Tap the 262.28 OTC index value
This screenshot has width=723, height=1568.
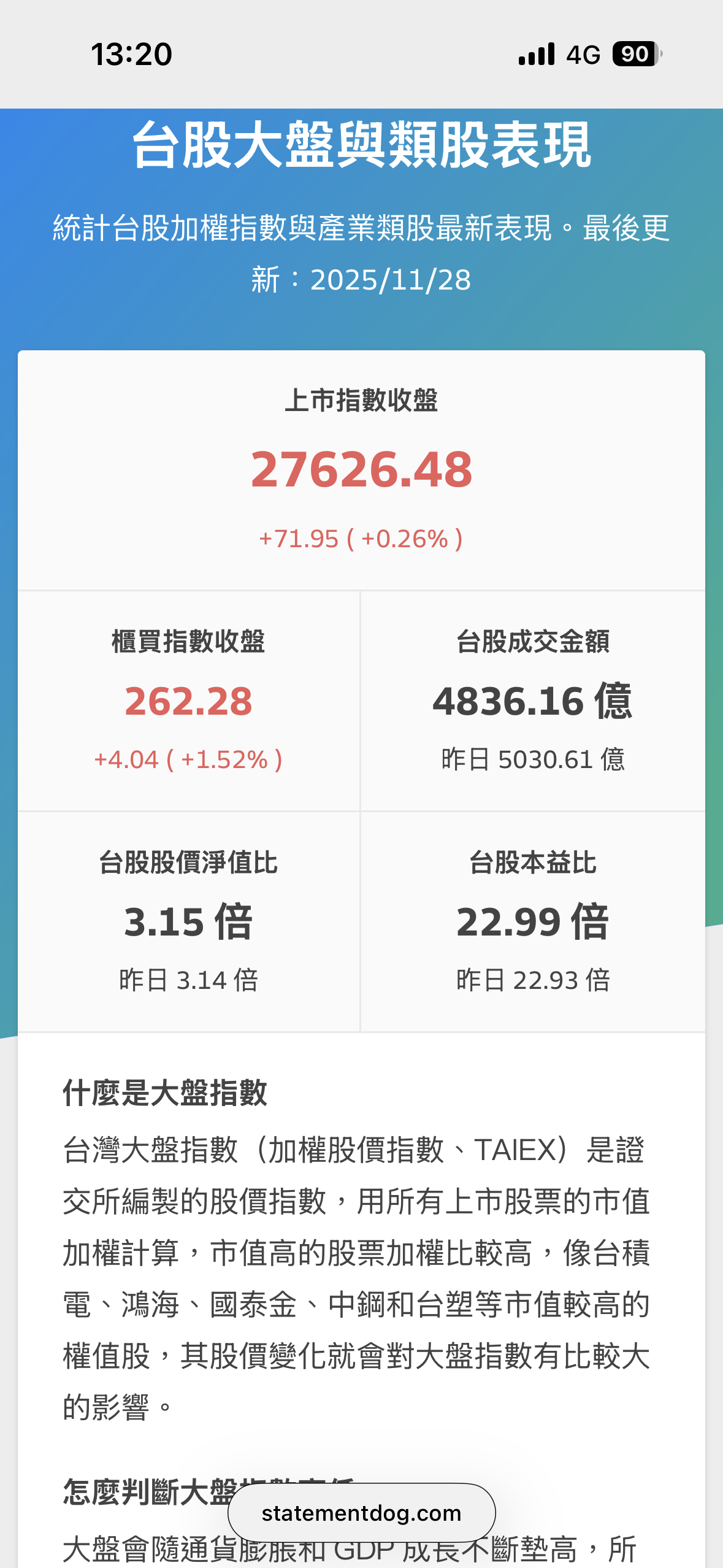(x=188, y=702)
